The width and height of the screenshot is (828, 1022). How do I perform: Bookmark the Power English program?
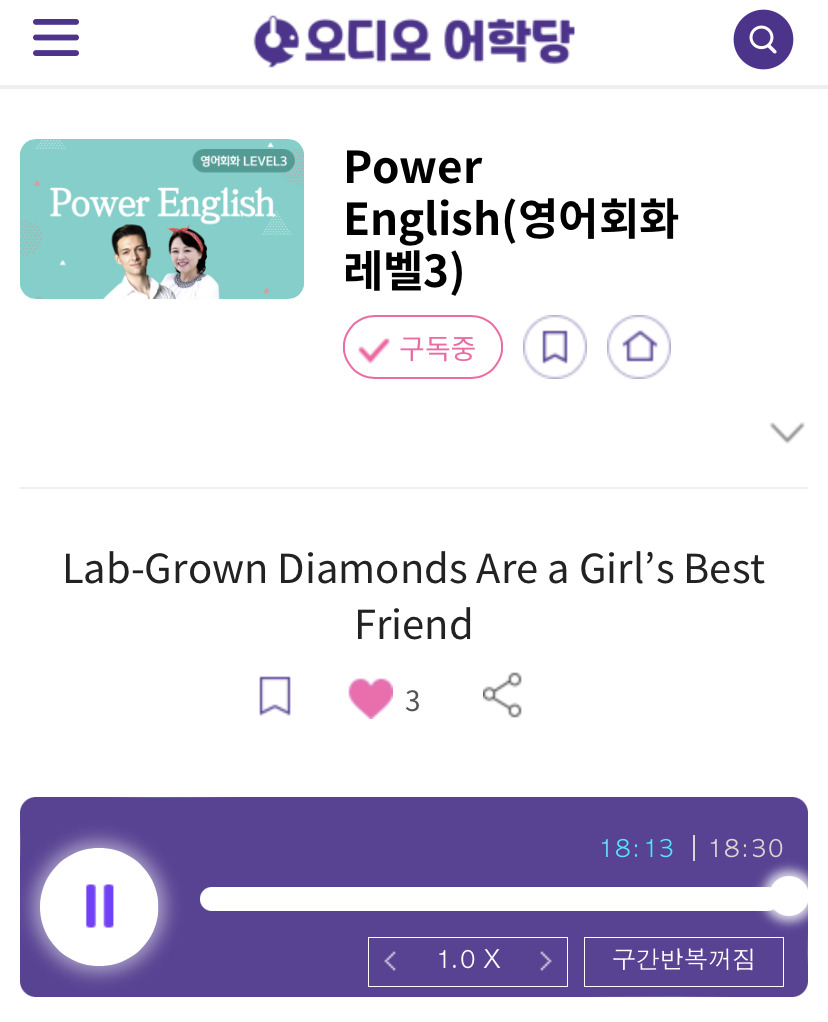point(555,347)
